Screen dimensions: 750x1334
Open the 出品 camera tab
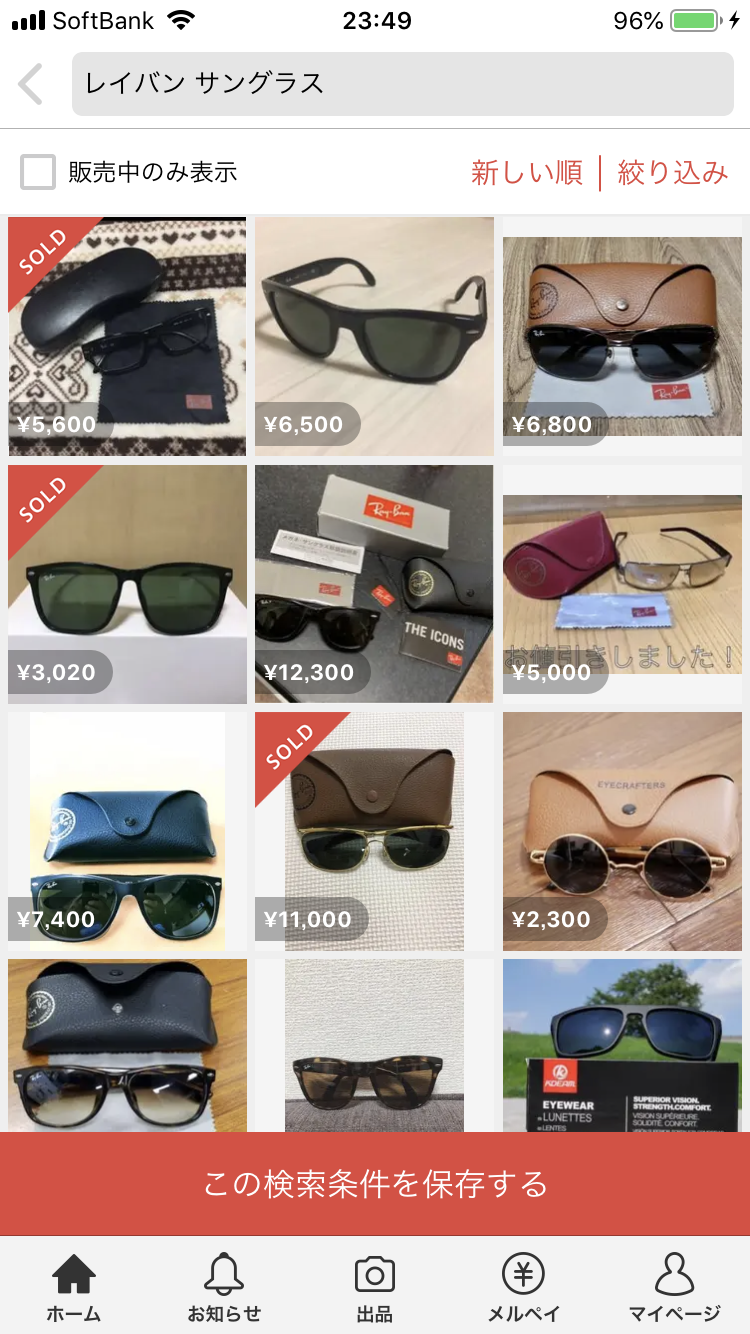coord(375,1287)
